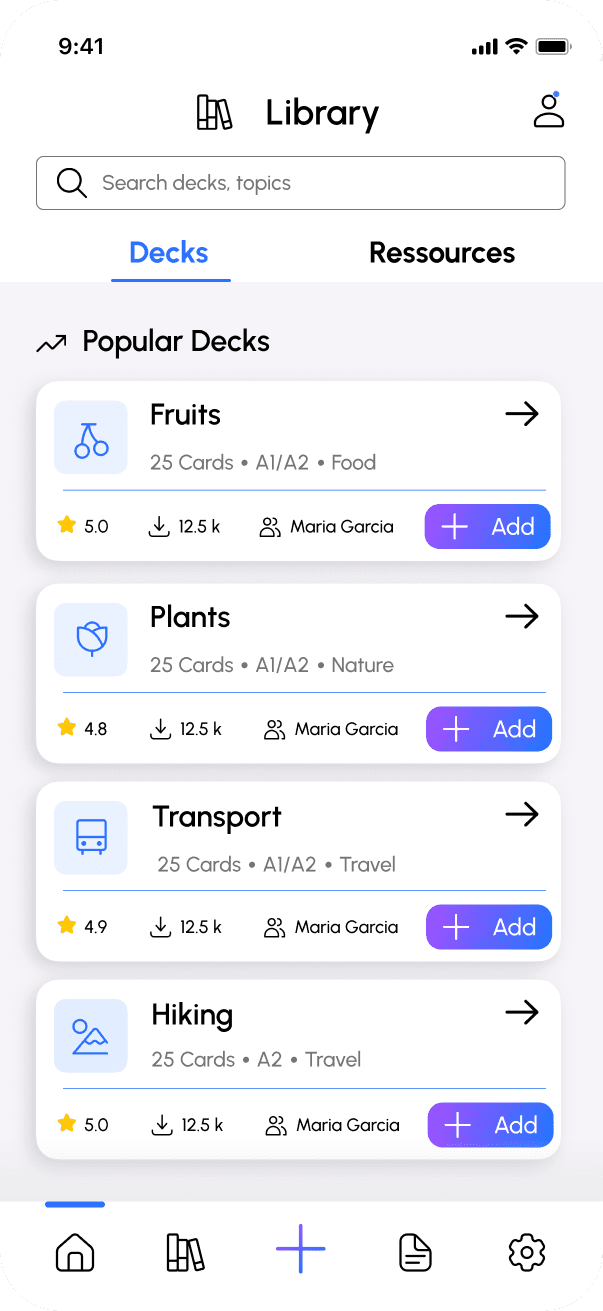Open the settings gear tab
603x1311 pixels.
[526, 1252]
